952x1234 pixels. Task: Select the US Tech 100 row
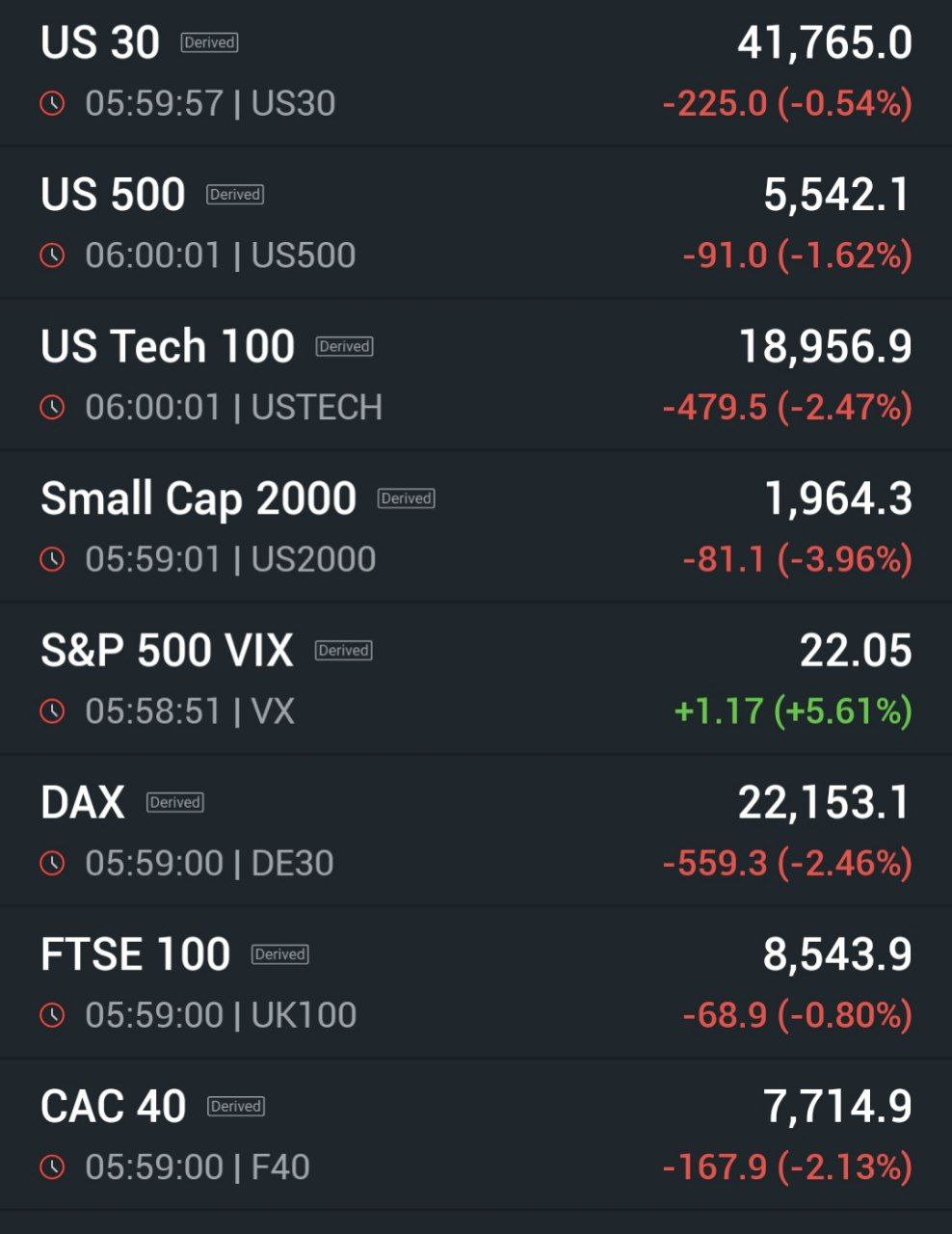pyautogui.click(x=168, y=347)
